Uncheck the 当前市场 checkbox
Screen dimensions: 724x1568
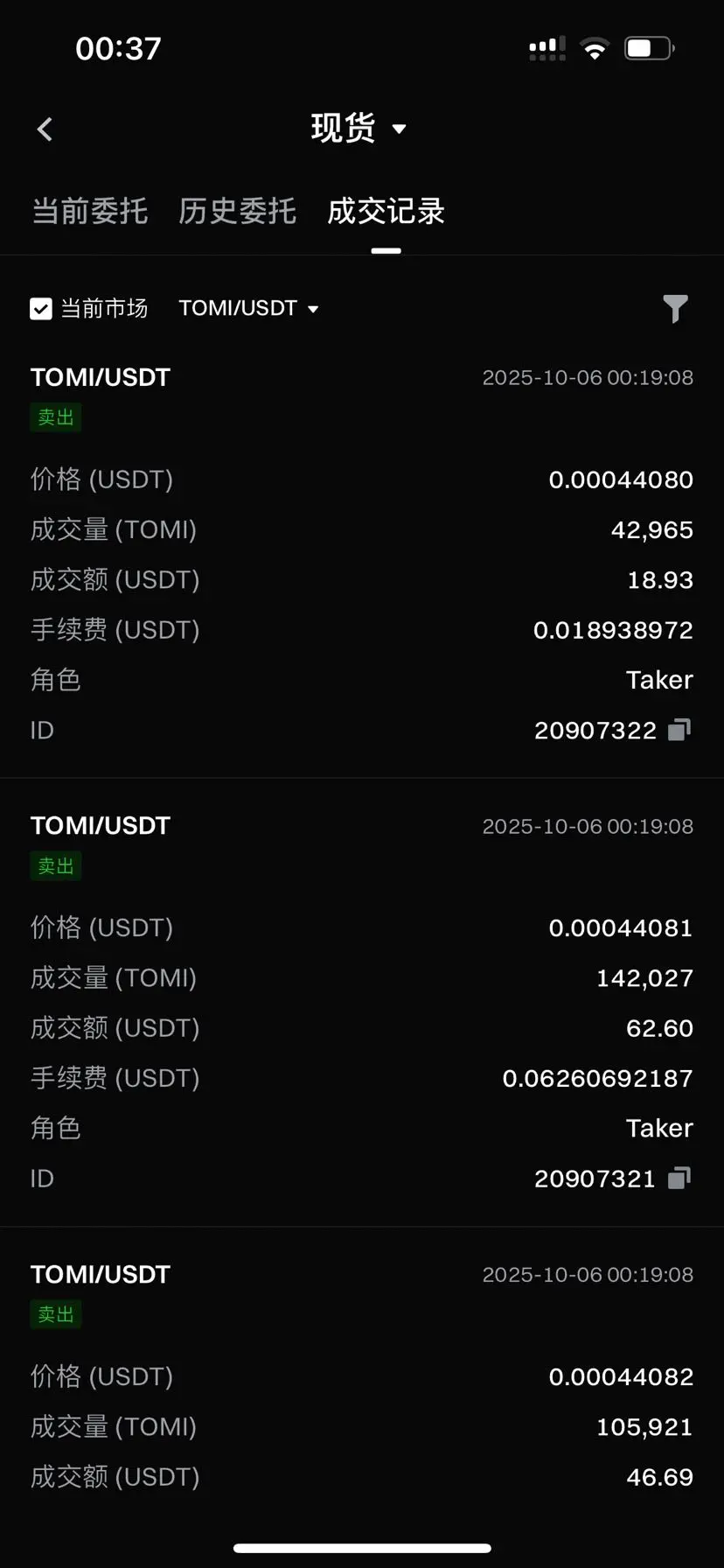(41, 309)
